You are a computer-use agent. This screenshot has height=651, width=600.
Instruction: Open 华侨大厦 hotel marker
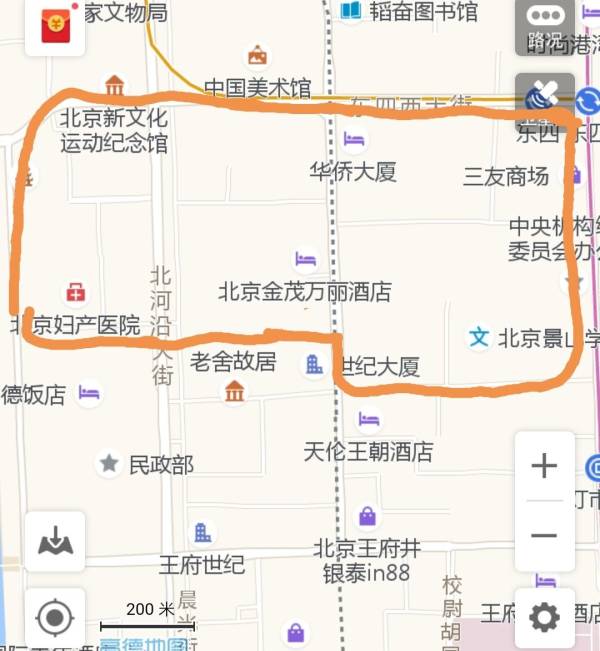coord(352,139)
